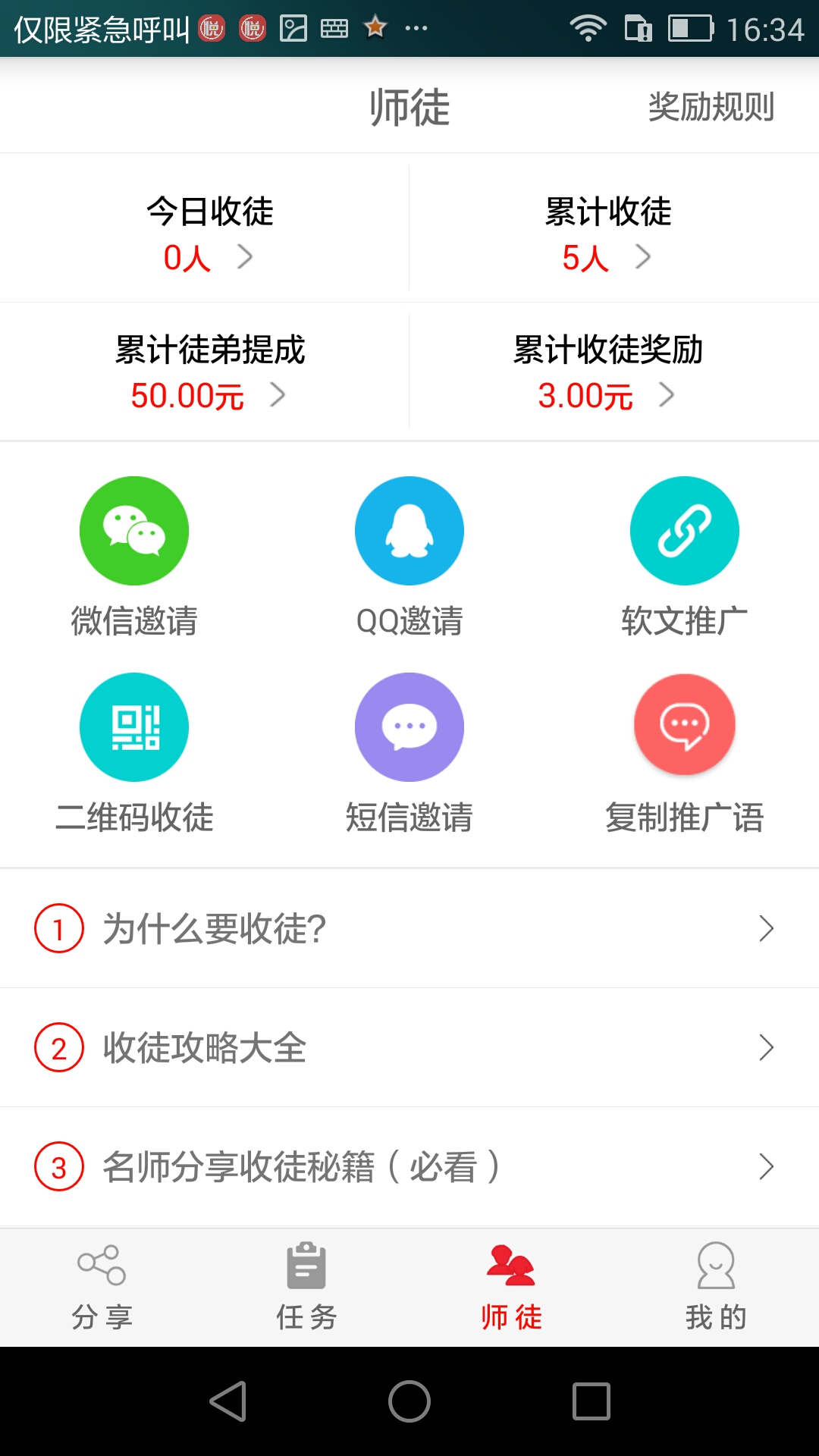Select the 师徒 tab

(512, 1288)
